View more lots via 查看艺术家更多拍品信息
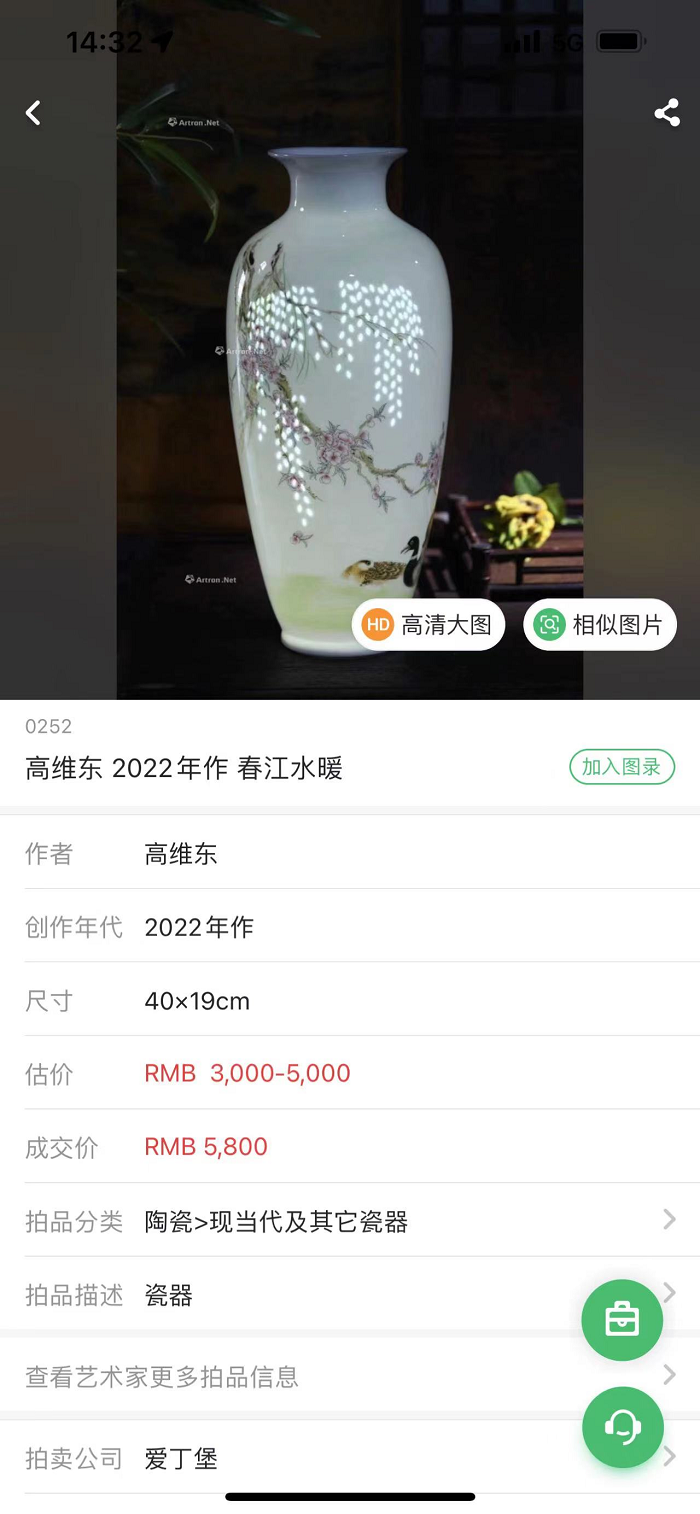The width and height of the screenshot is (700, 1514). click(x=300, y=1377)
